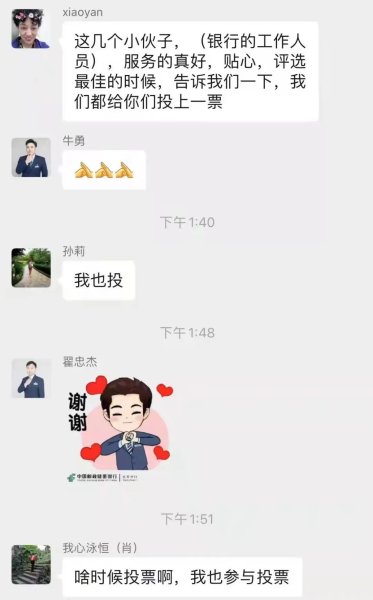Open 牛勇's profile avatar

[31, 157]
